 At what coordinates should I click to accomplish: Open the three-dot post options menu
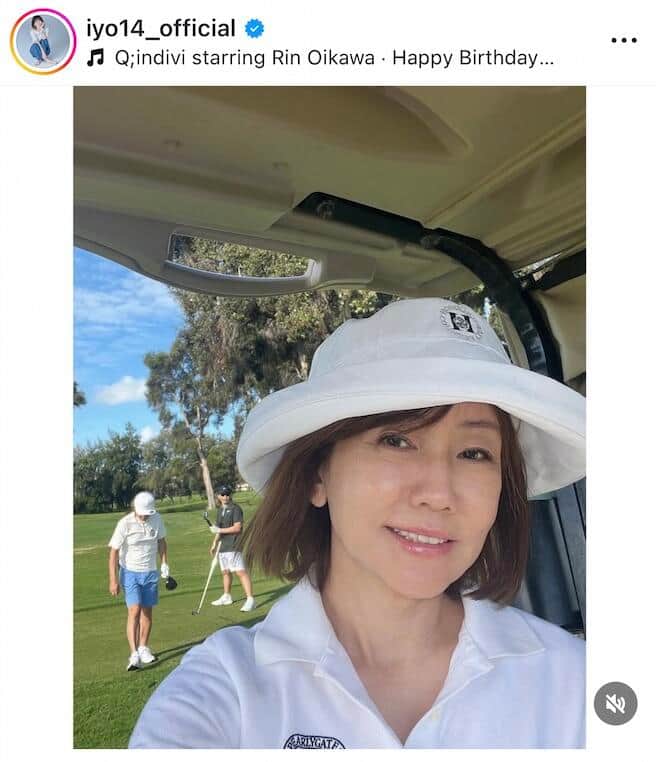[x=623, y=41]
